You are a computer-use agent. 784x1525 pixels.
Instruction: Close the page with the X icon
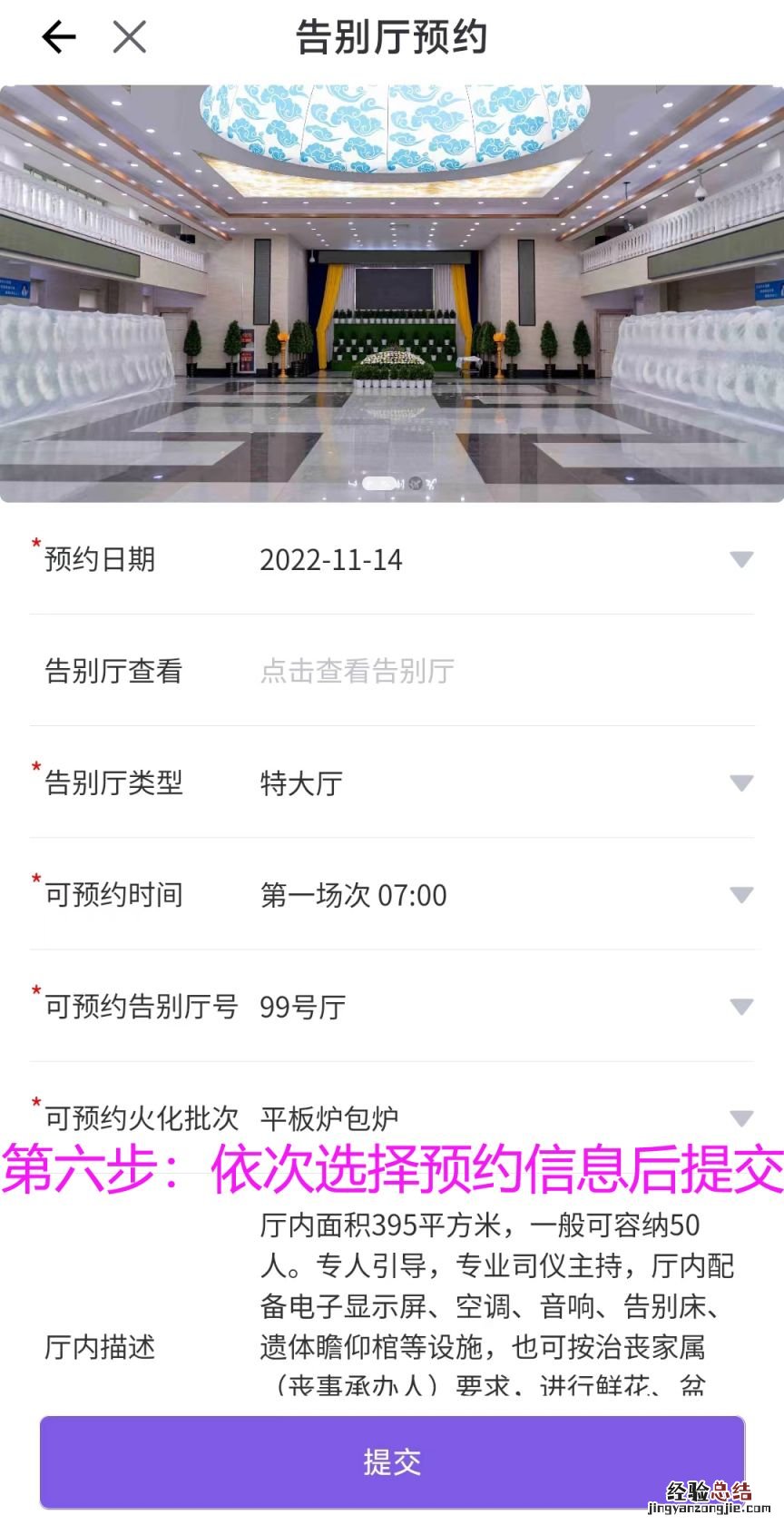point(130,37)
